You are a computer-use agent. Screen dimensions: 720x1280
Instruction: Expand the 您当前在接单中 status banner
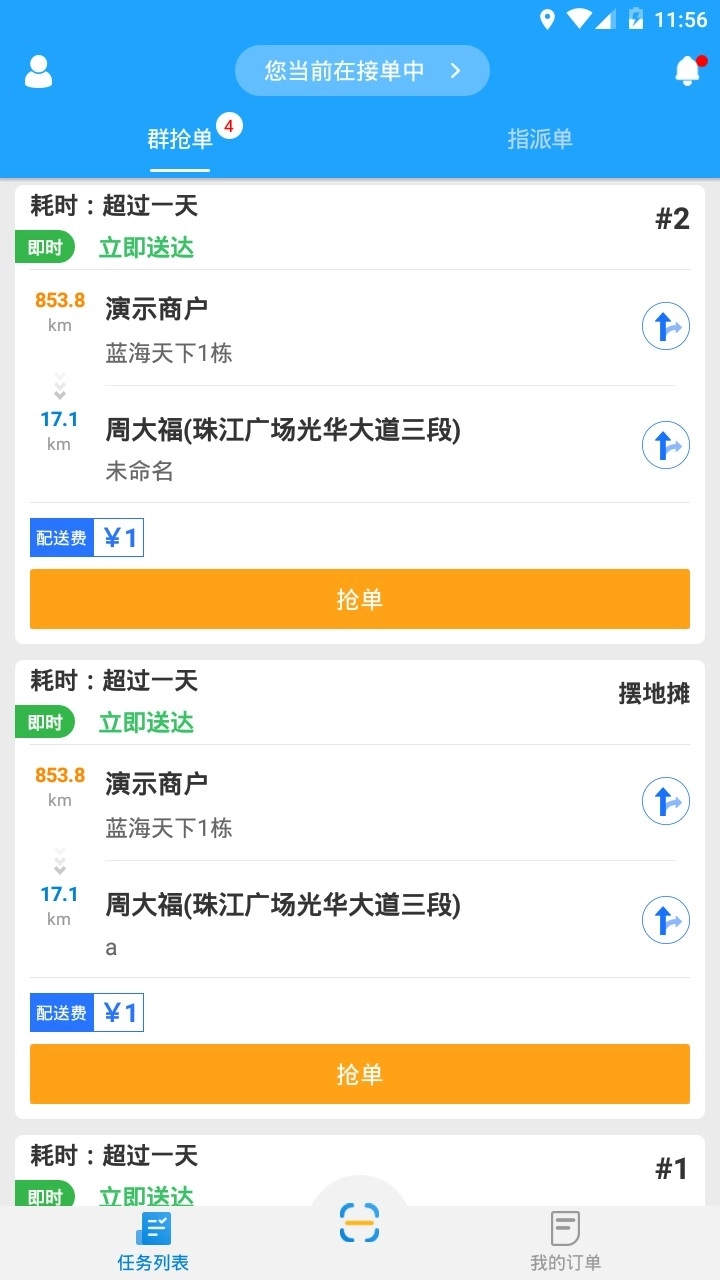coord(362,70)
